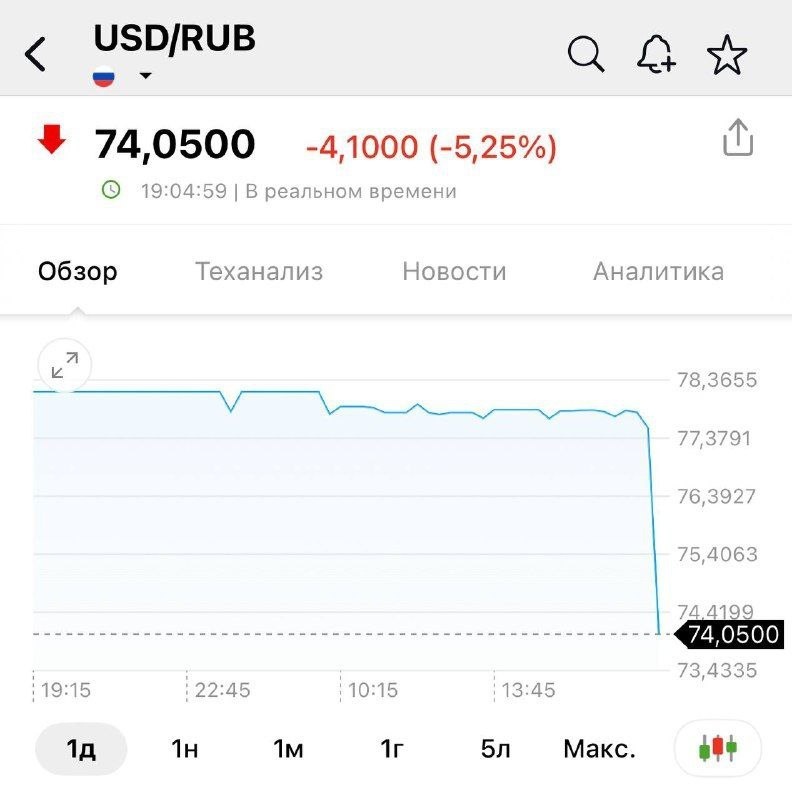Select the Макс. chart range
Viewport: 792px width, 800px height.
(x=600, y=749)
